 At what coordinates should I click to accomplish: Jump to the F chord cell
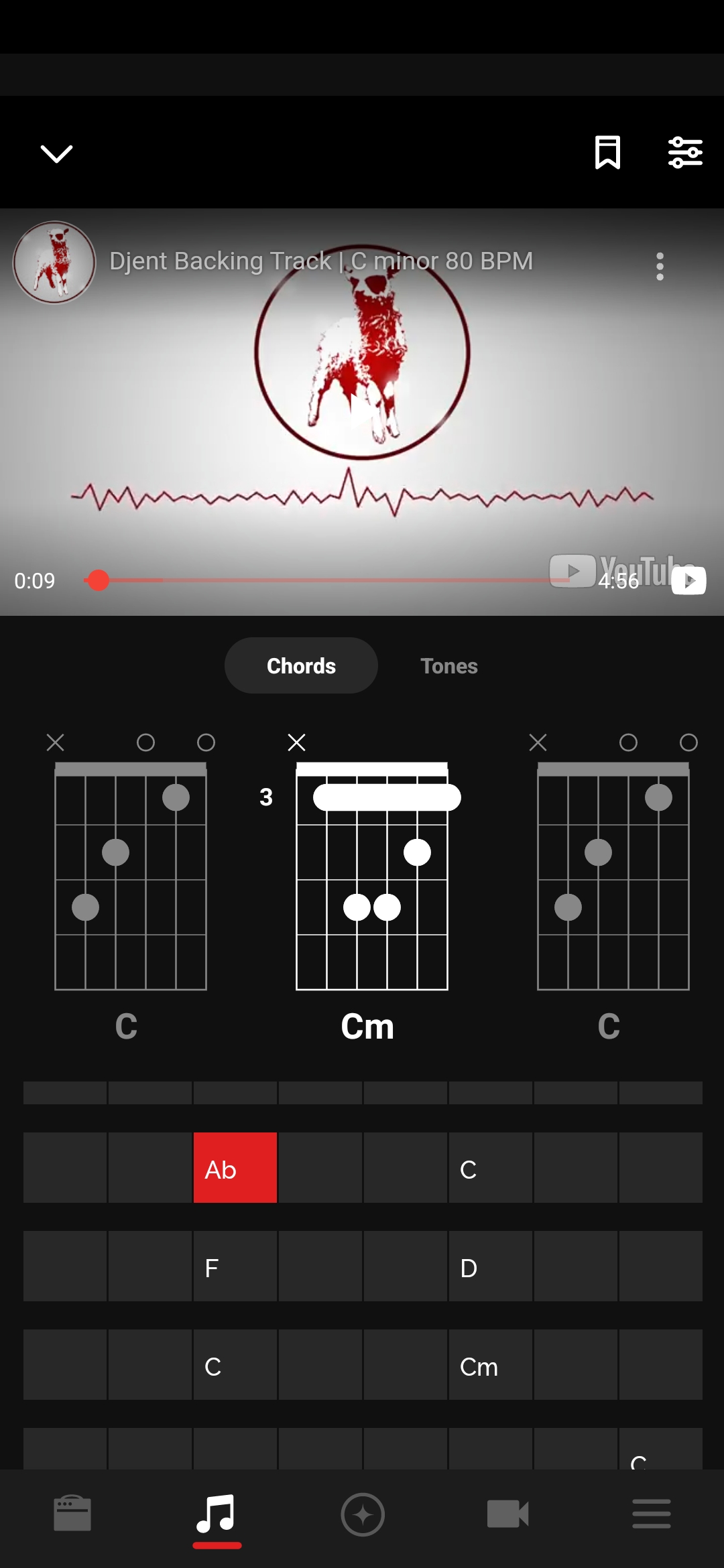point(235,1266)
